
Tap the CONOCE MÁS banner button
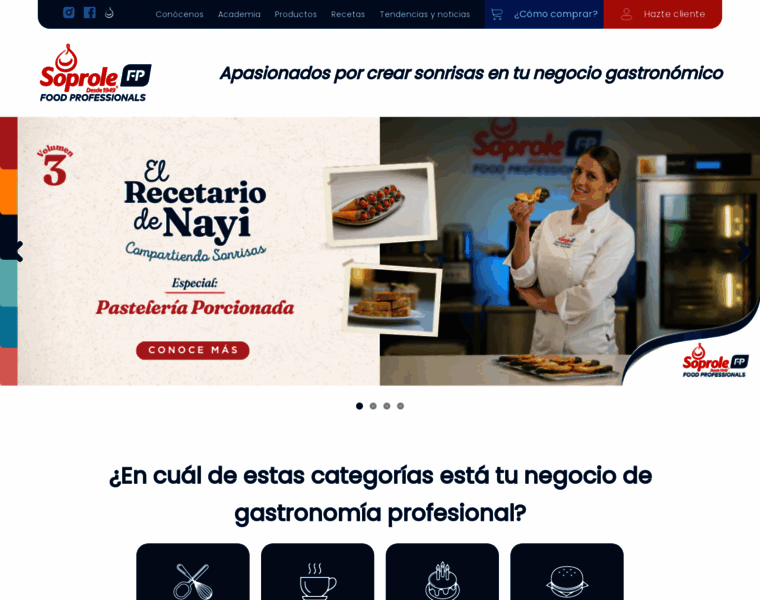193,350
